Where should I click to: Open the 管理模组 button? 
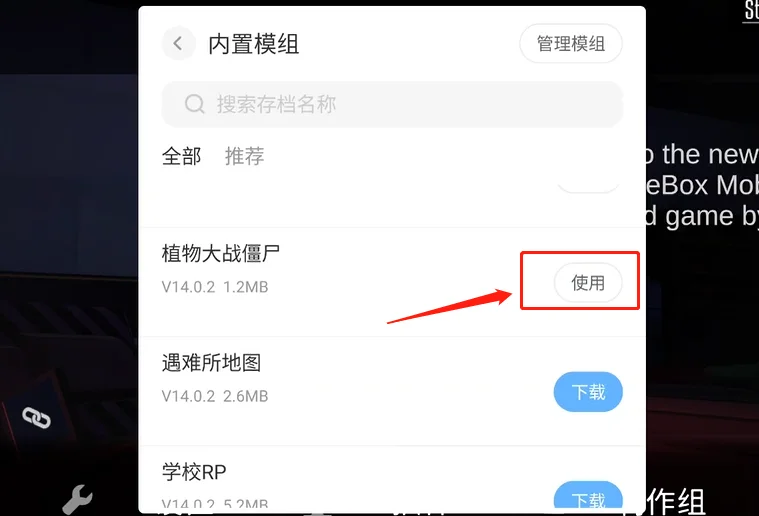570,44
